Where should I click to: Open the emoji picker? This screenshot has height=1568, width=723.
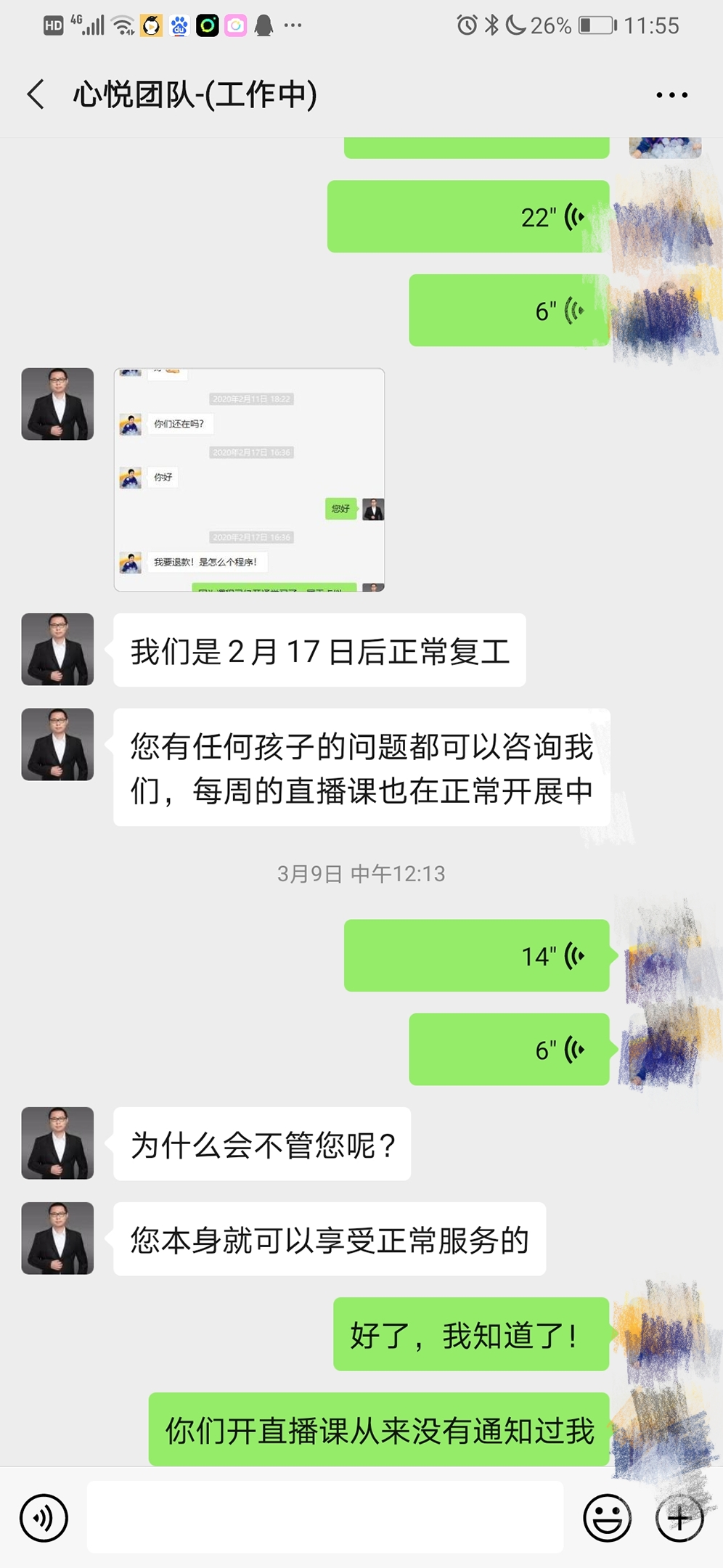pyautogui.click(x=607, y=1517)
